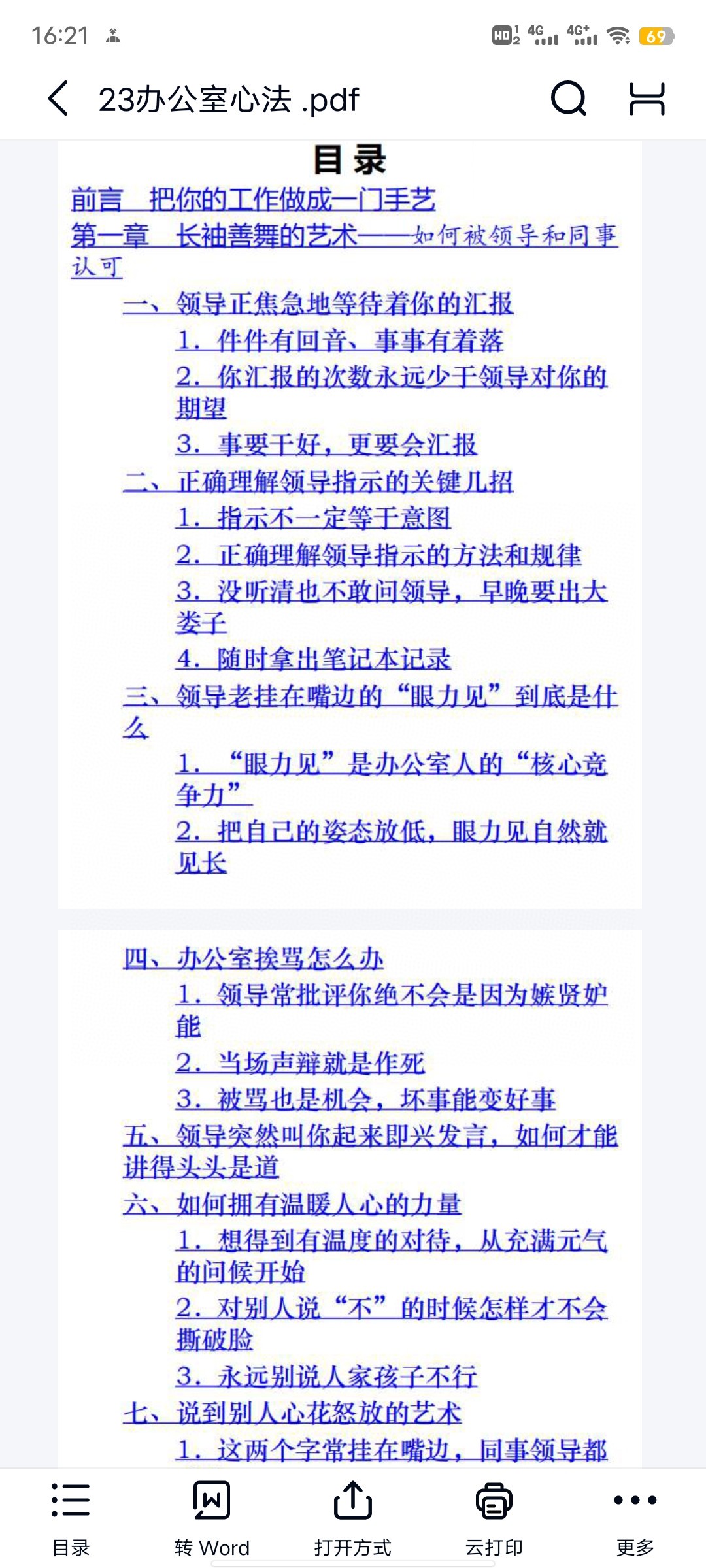706x1568 pixels.
Task: Jump to 2. 当场声辩就是作死
Action: pyautogui.click(x=301, y=1063)
